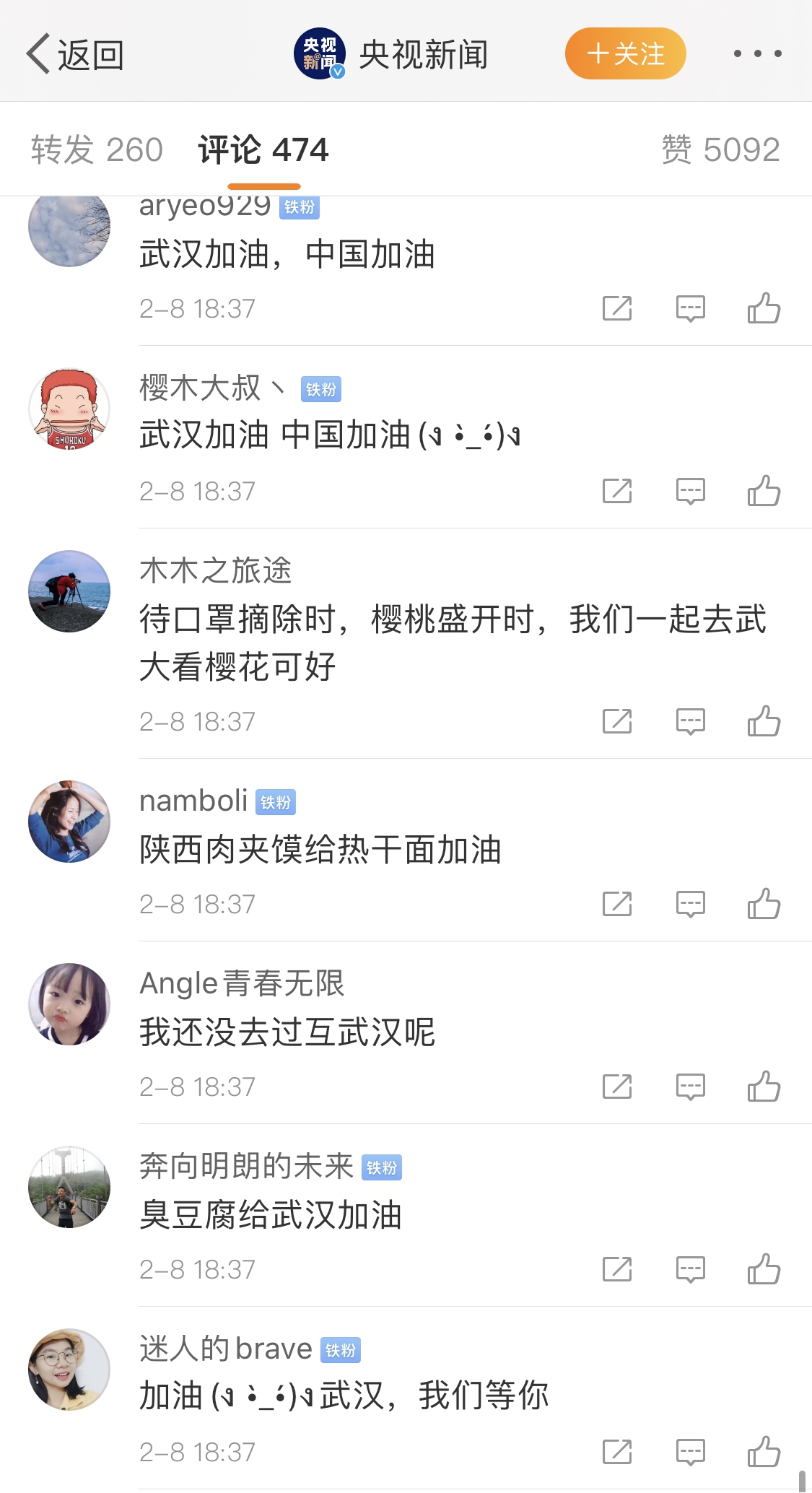
Task: Switch to the 赞 5092 tab
Action: click(720, 150)
